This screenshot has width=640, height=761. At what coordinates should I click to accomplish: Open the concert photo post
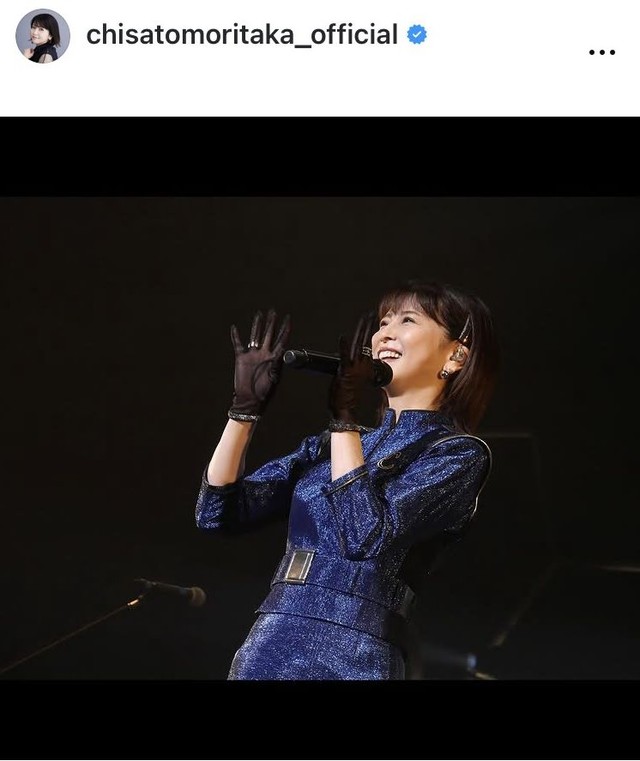pyautogui.click(x=320, y=438)
